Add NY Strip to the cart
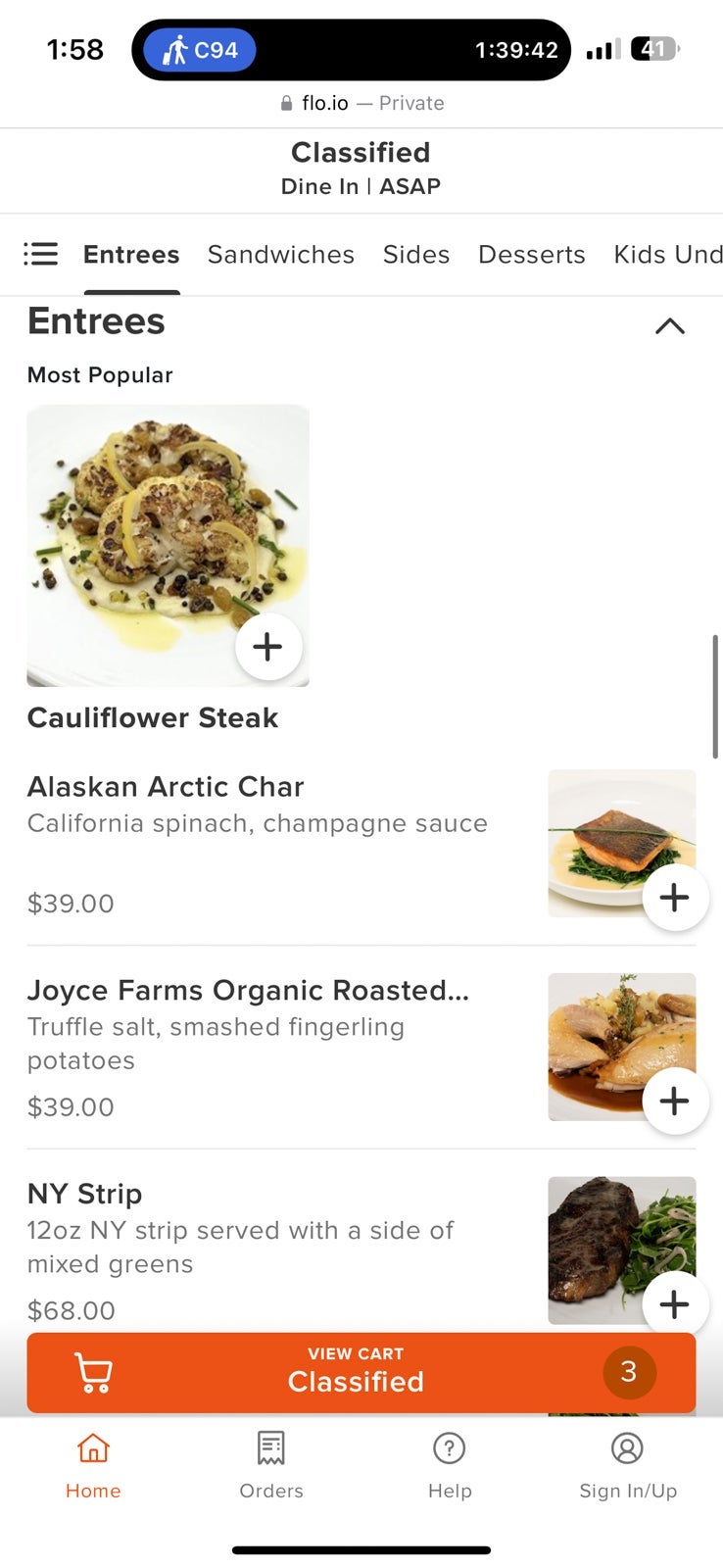This screenshot has height=1568, width=723. [674, 1304]
